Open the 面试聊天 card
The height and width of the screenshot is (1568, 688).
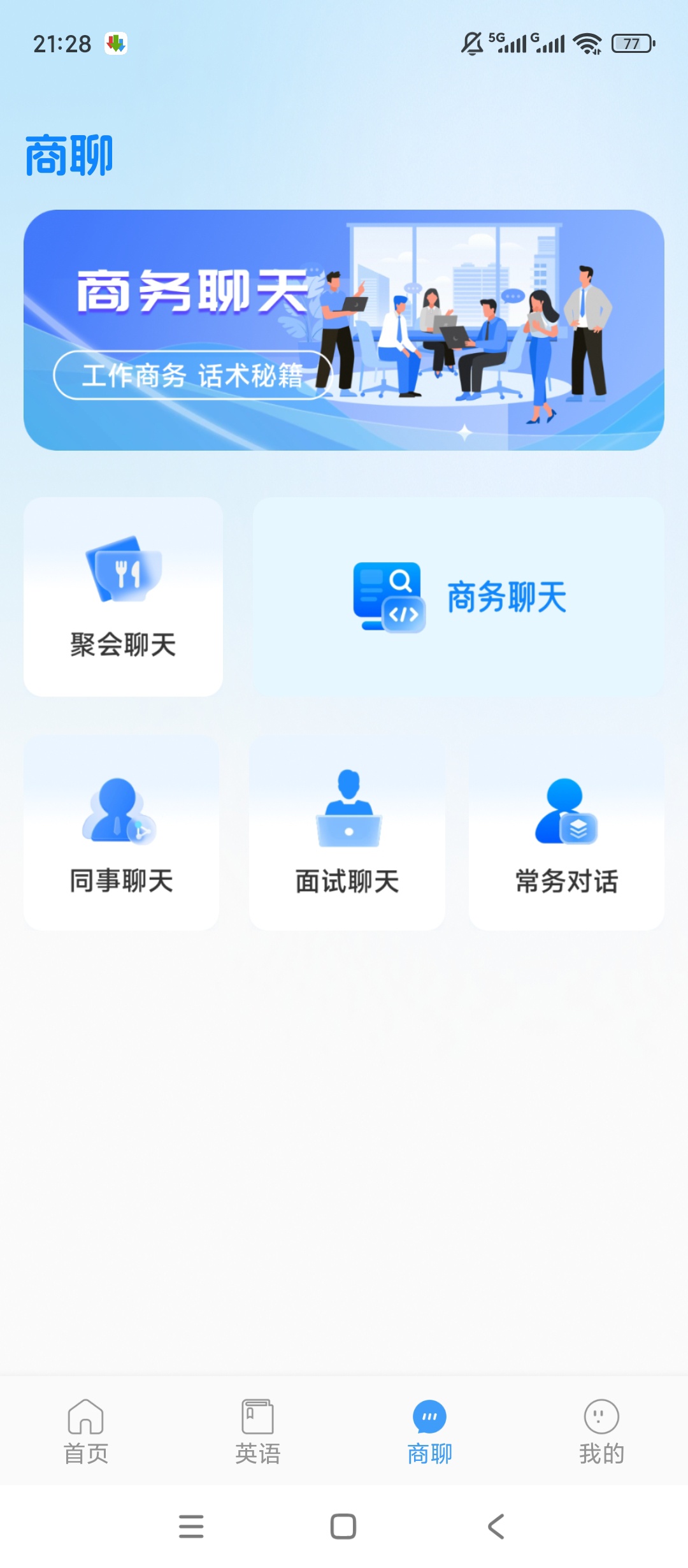pyautogui.click(x=347, y=833)
